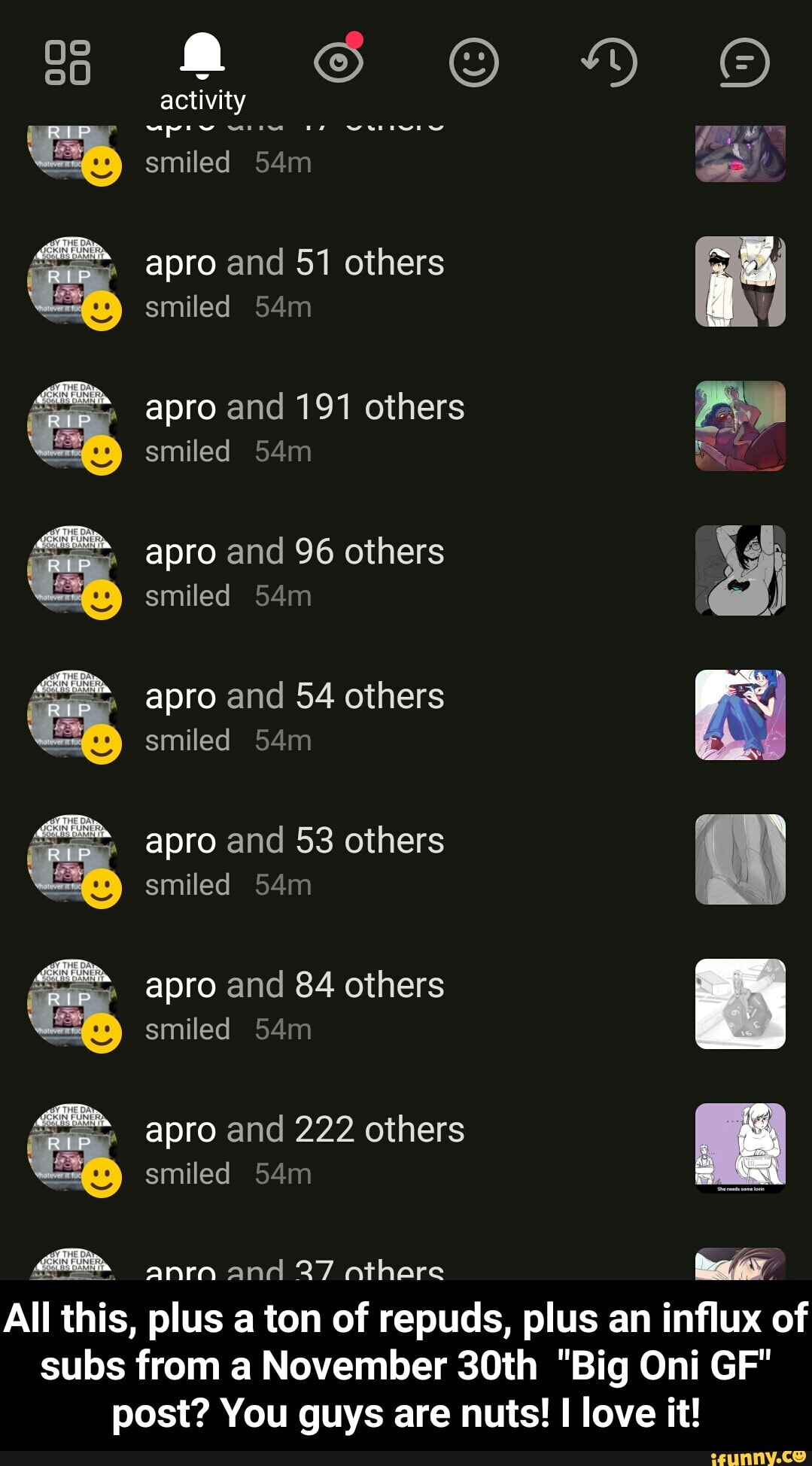View post thumbnail next to 'apro and 191 others'
This screenshot has height=1466, width=812.
pos(741,426)
